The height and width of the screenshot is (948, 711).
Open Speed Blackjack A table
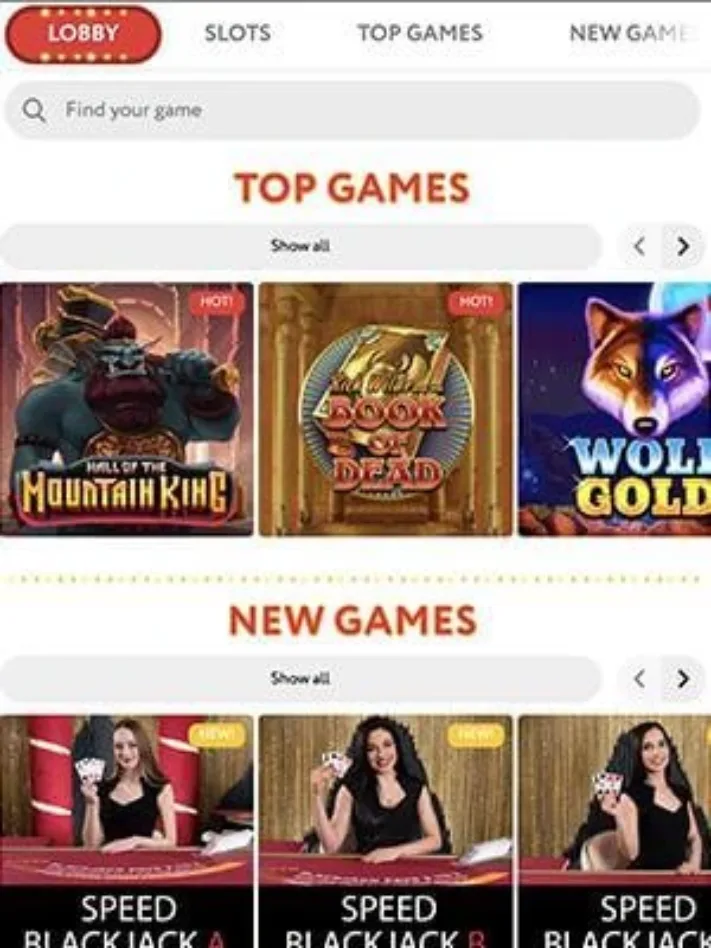click(127, 830)
